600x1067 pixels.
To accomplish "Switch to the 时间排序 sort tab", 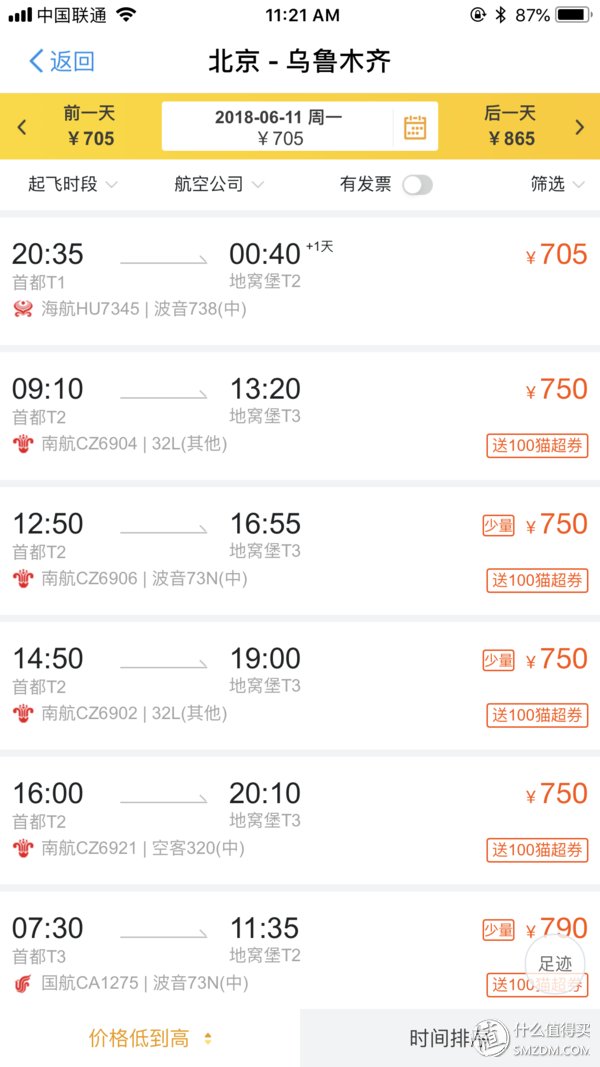I will 450,1038.
